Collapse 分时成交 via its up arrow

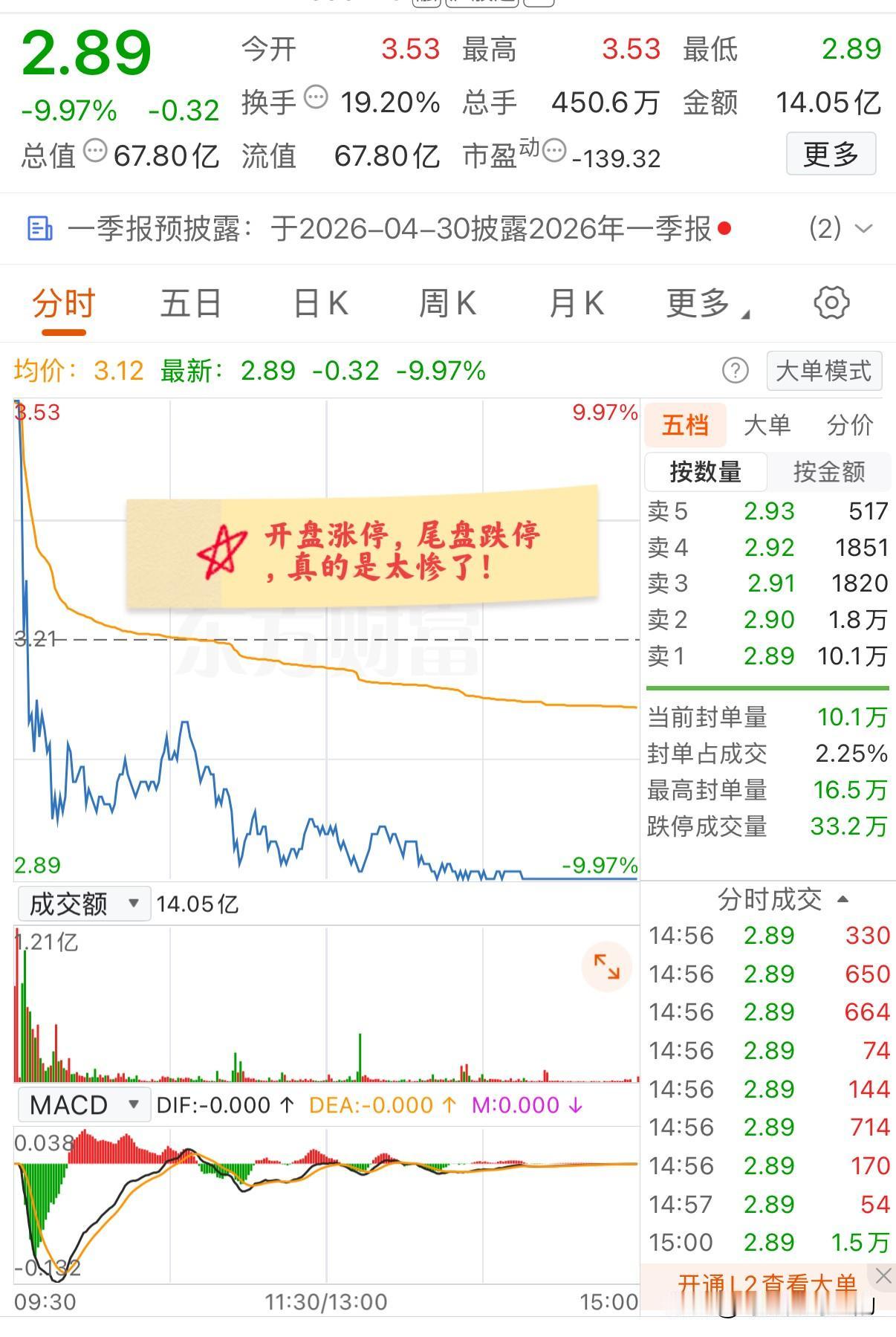click(843, 899)
